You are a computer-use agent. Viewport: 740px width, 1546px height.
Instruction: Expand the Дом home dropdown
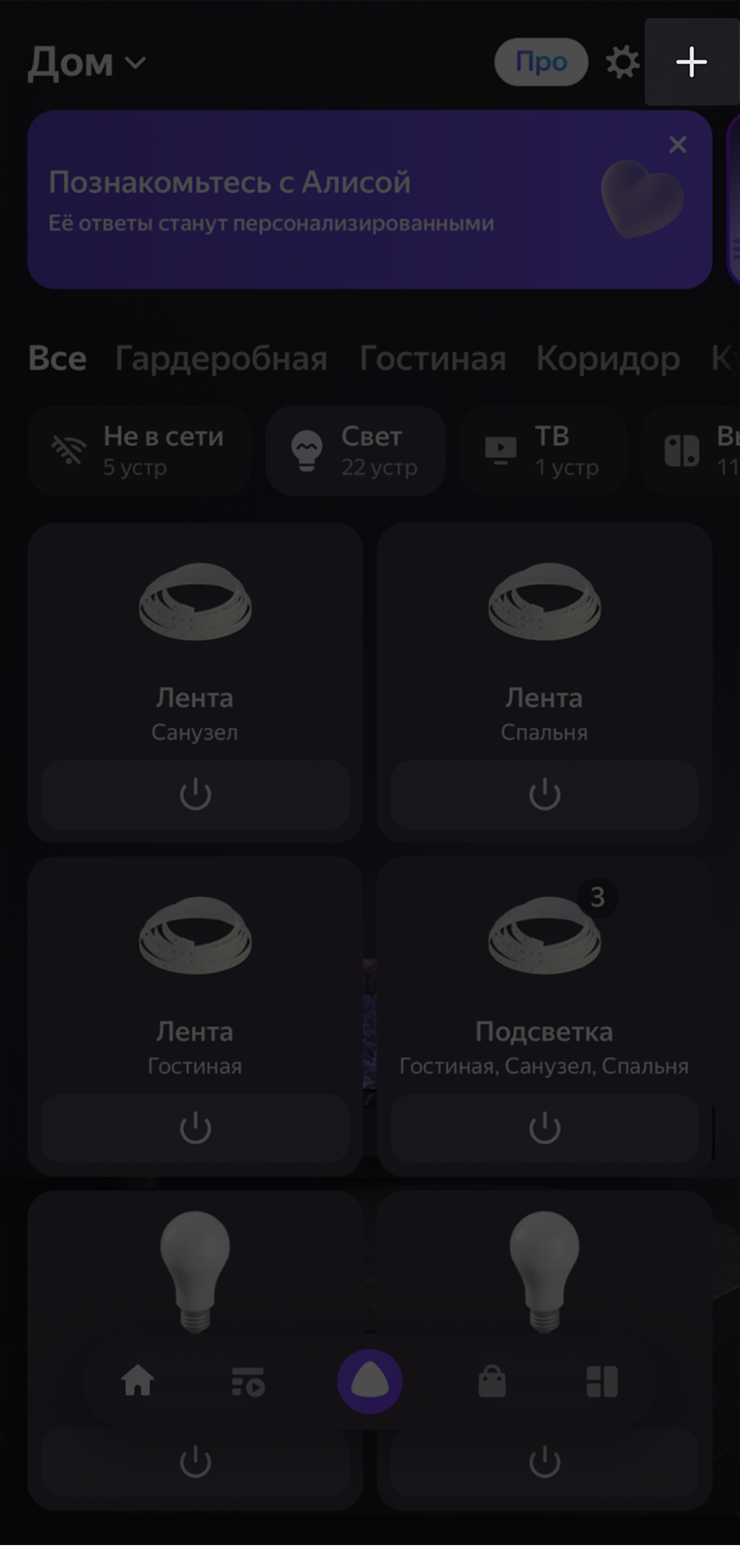87,63
